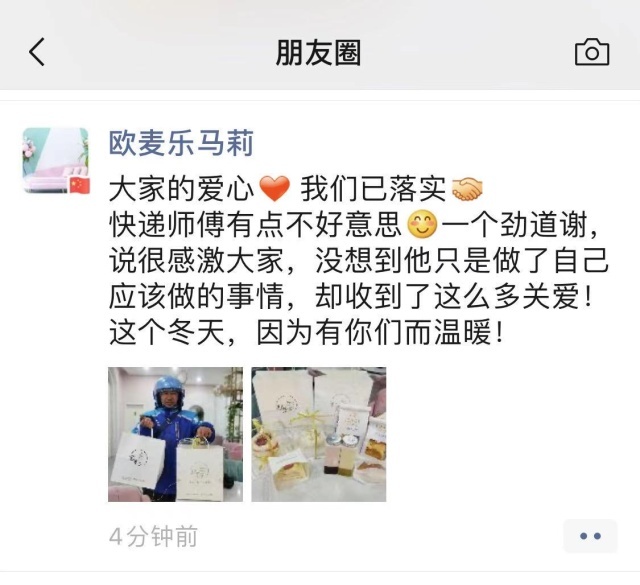Open the camera to post a moment
Image resolution: width=640 pixels, height=585 pixels.
point(591,52)
